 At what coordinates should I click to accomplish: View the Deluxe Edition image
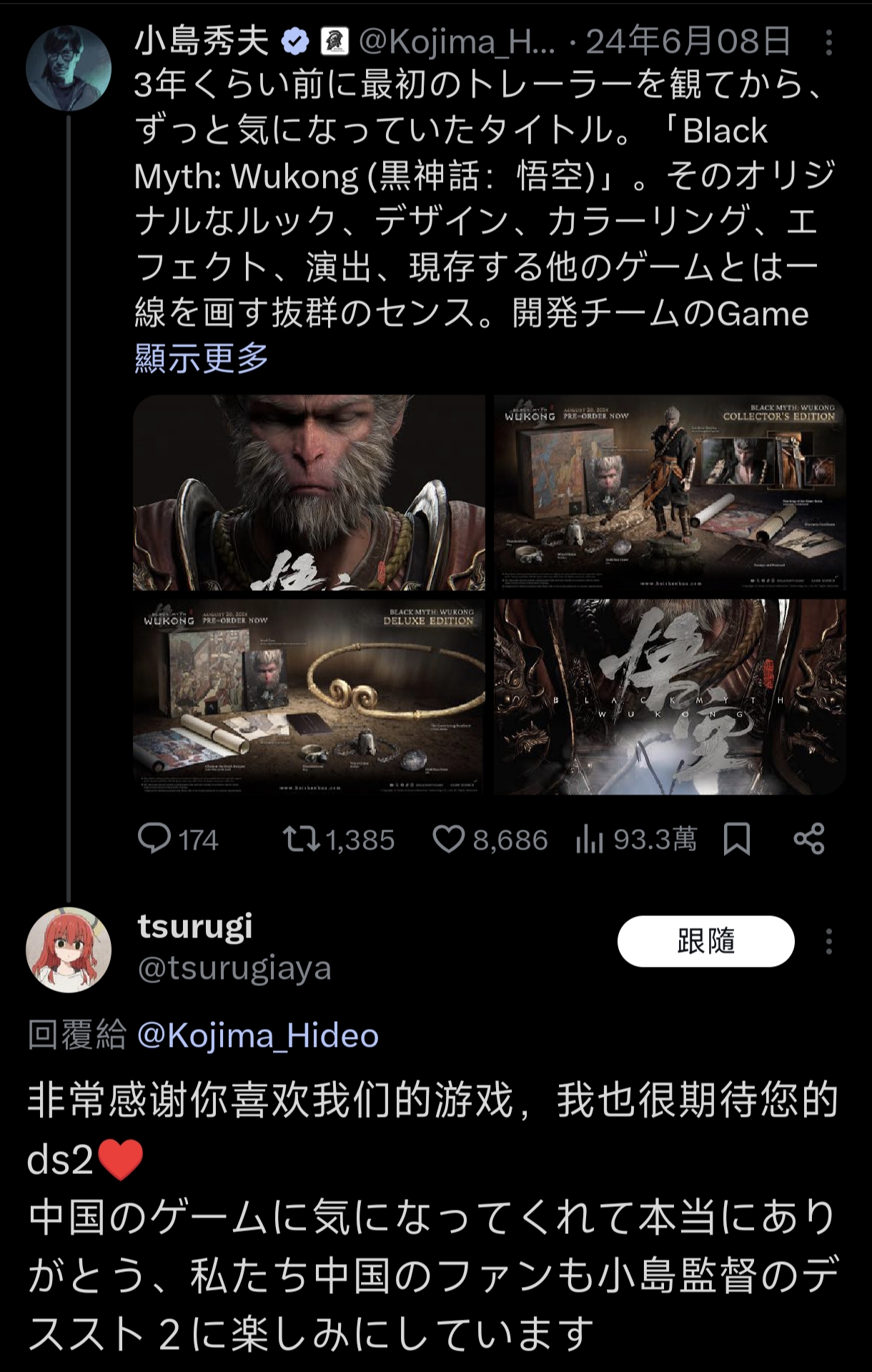[x=309, y=697]
